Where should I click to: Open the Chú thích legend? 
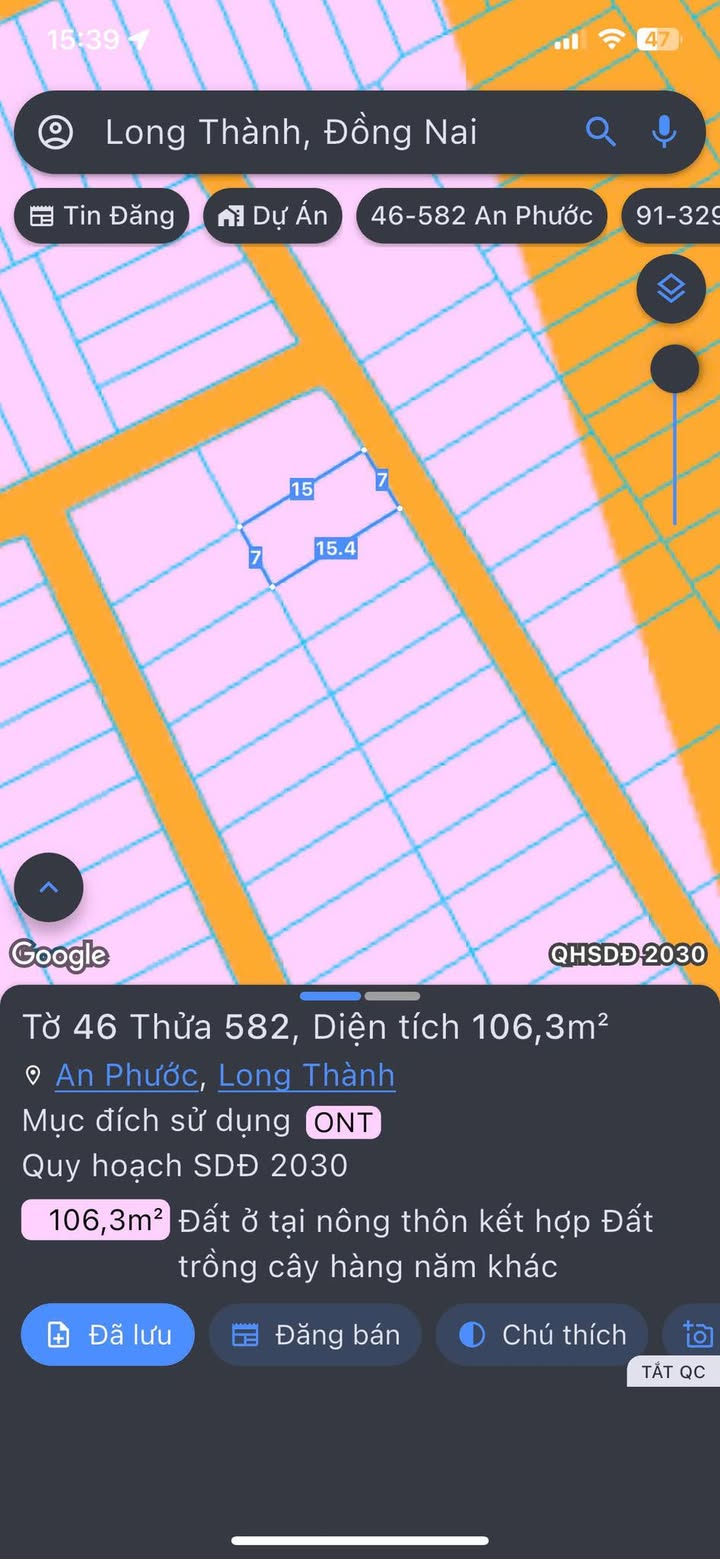click(x=542, y=1334)
